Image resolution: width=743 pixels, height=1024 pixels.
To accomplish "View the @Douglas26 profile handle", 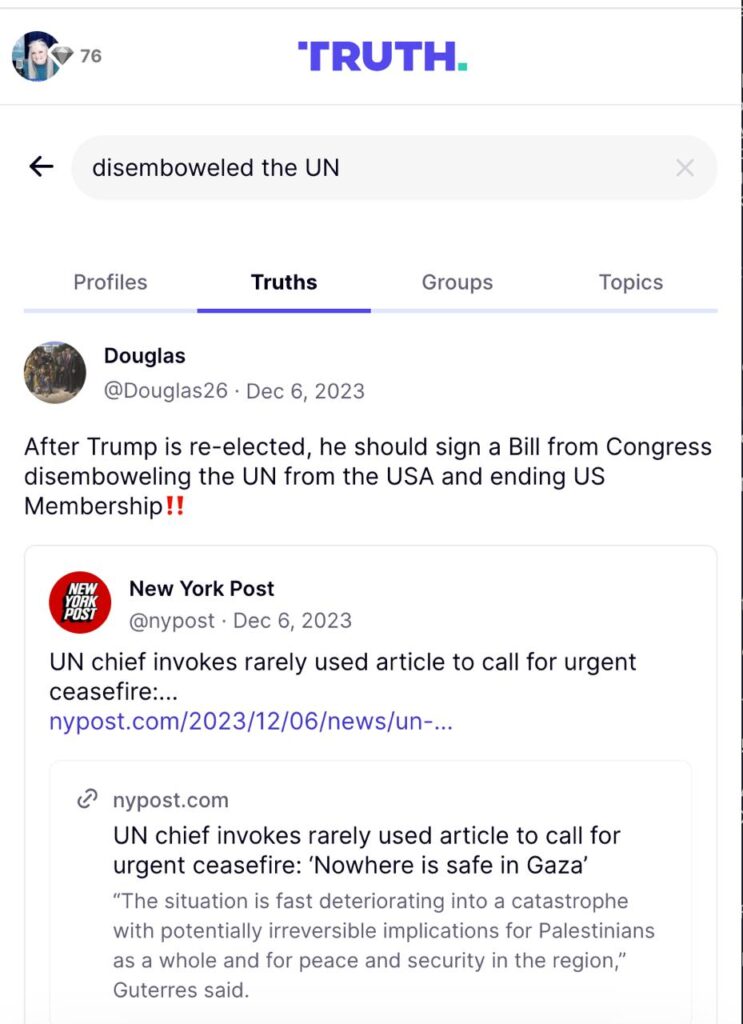I will click(166, 391).
